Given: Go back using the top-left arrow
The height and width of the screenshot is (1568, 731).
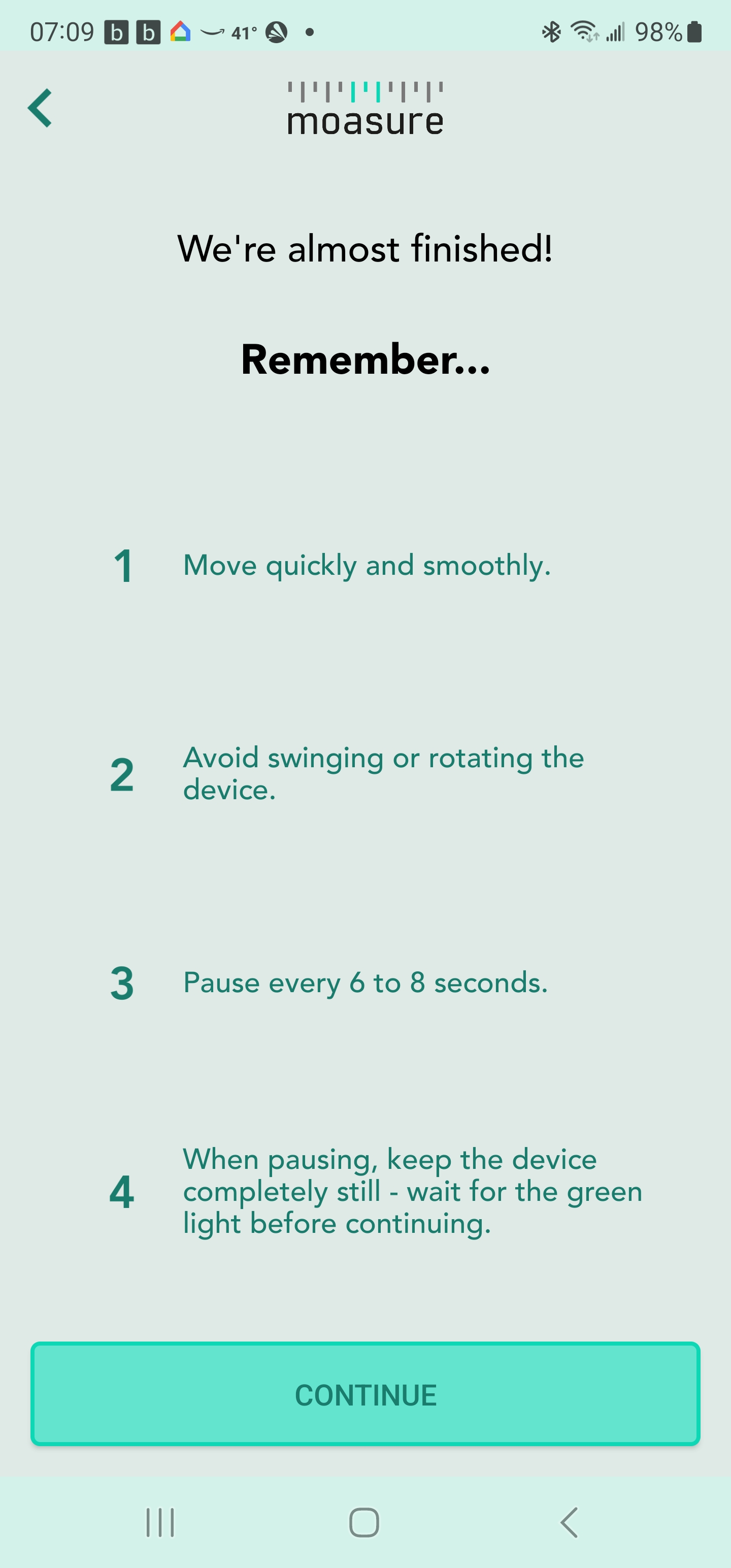Looking at the screenshot, I should (40, 108).
